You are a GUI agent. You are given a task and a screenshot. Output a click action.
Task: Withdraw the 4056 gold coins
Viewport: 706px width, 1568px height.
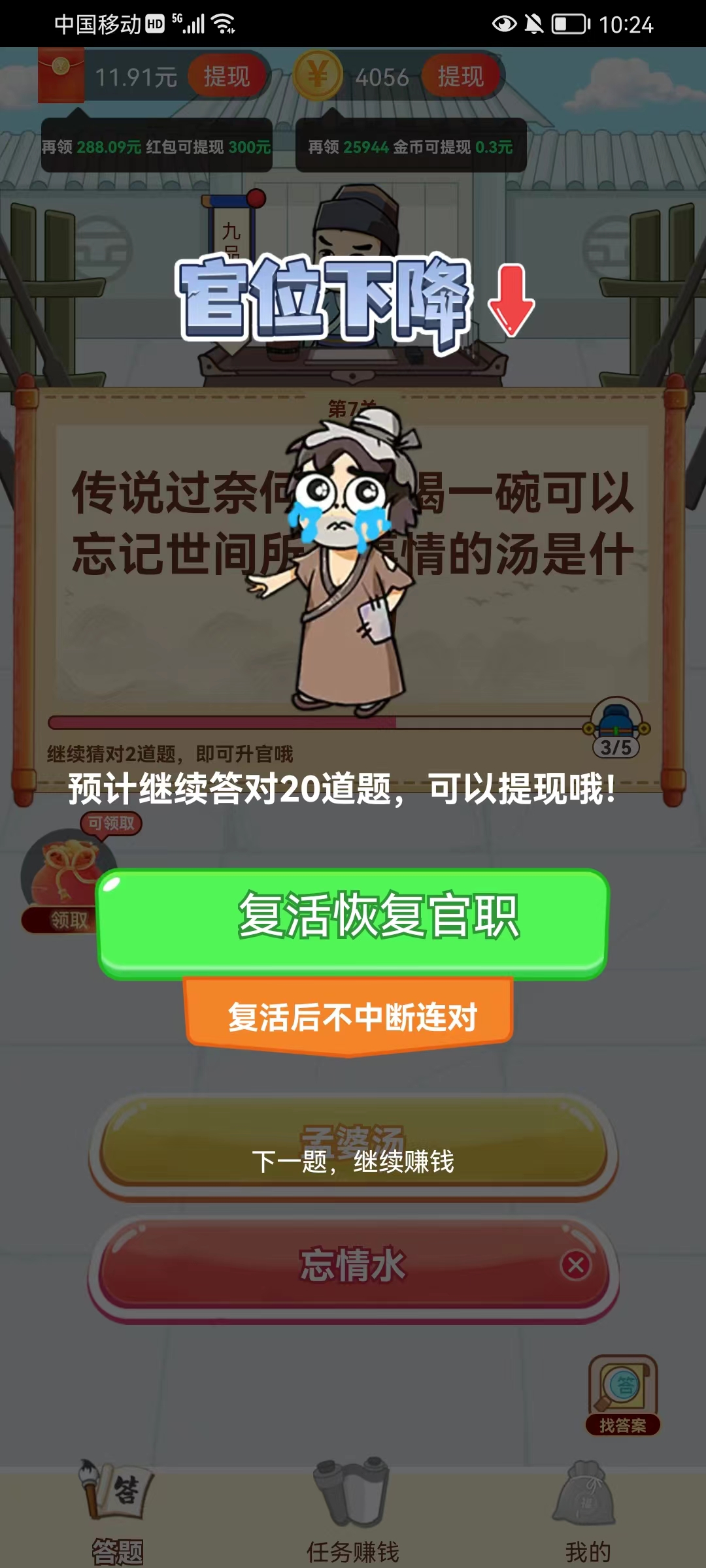pyautogui.click(x=460, y=77)
